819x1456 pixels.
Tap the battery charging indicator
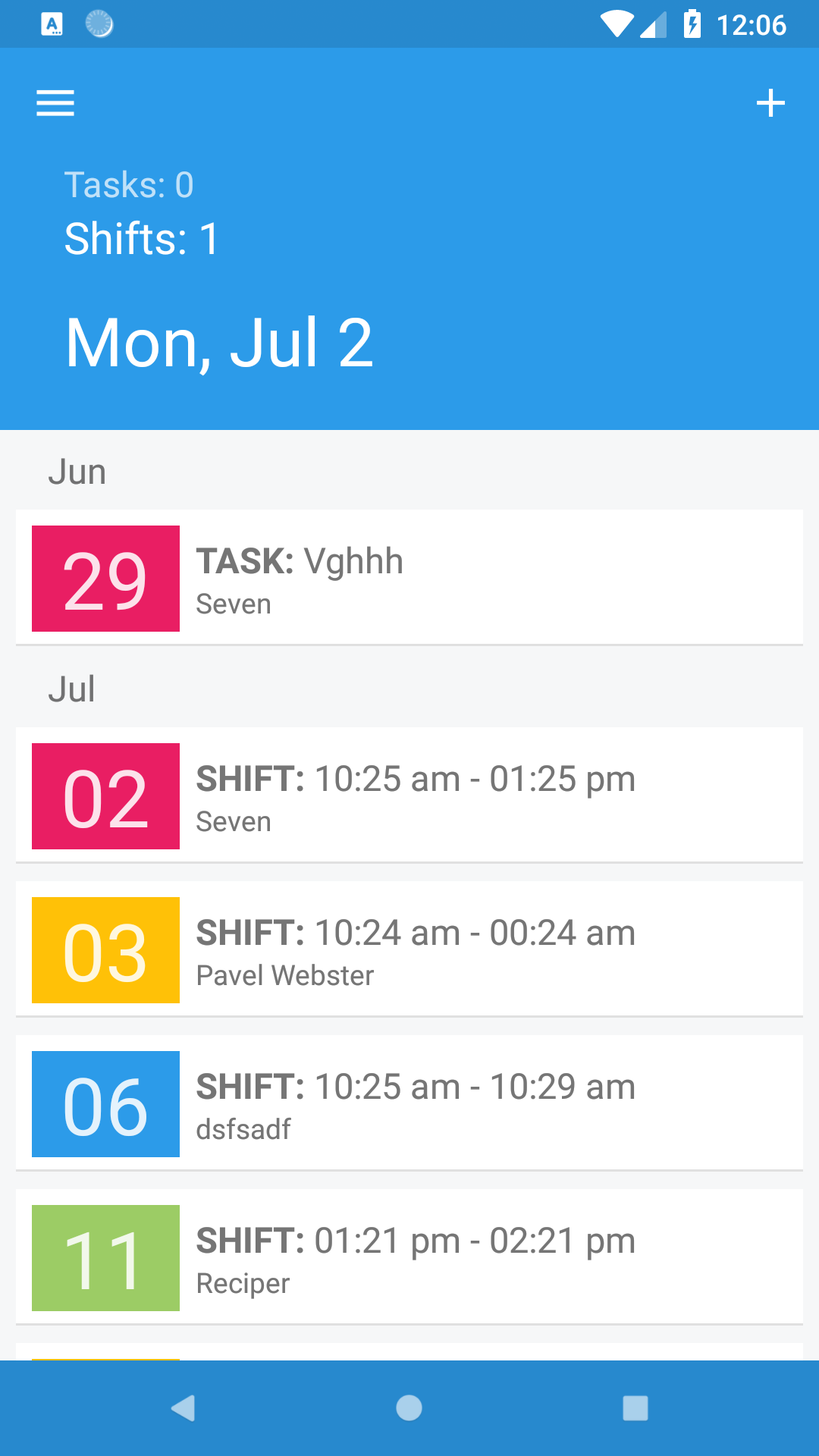[x=692, y=24]
